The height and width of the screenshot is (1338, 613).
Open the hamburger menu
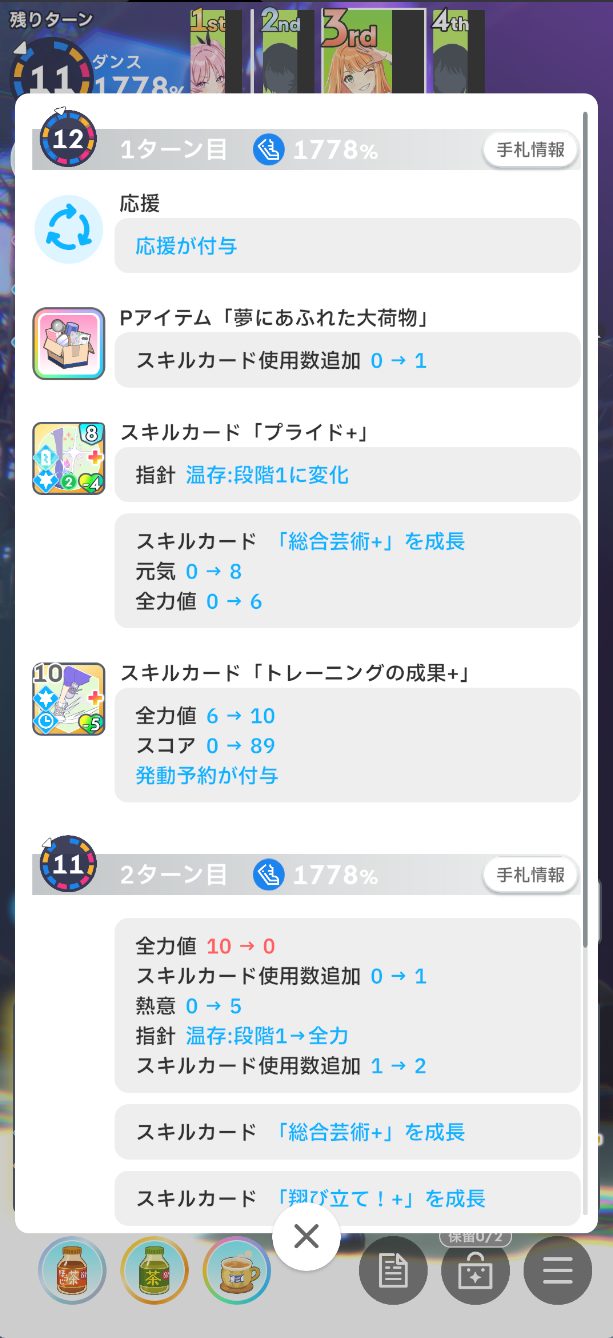pyautogui.click(x=557, y=1270)
